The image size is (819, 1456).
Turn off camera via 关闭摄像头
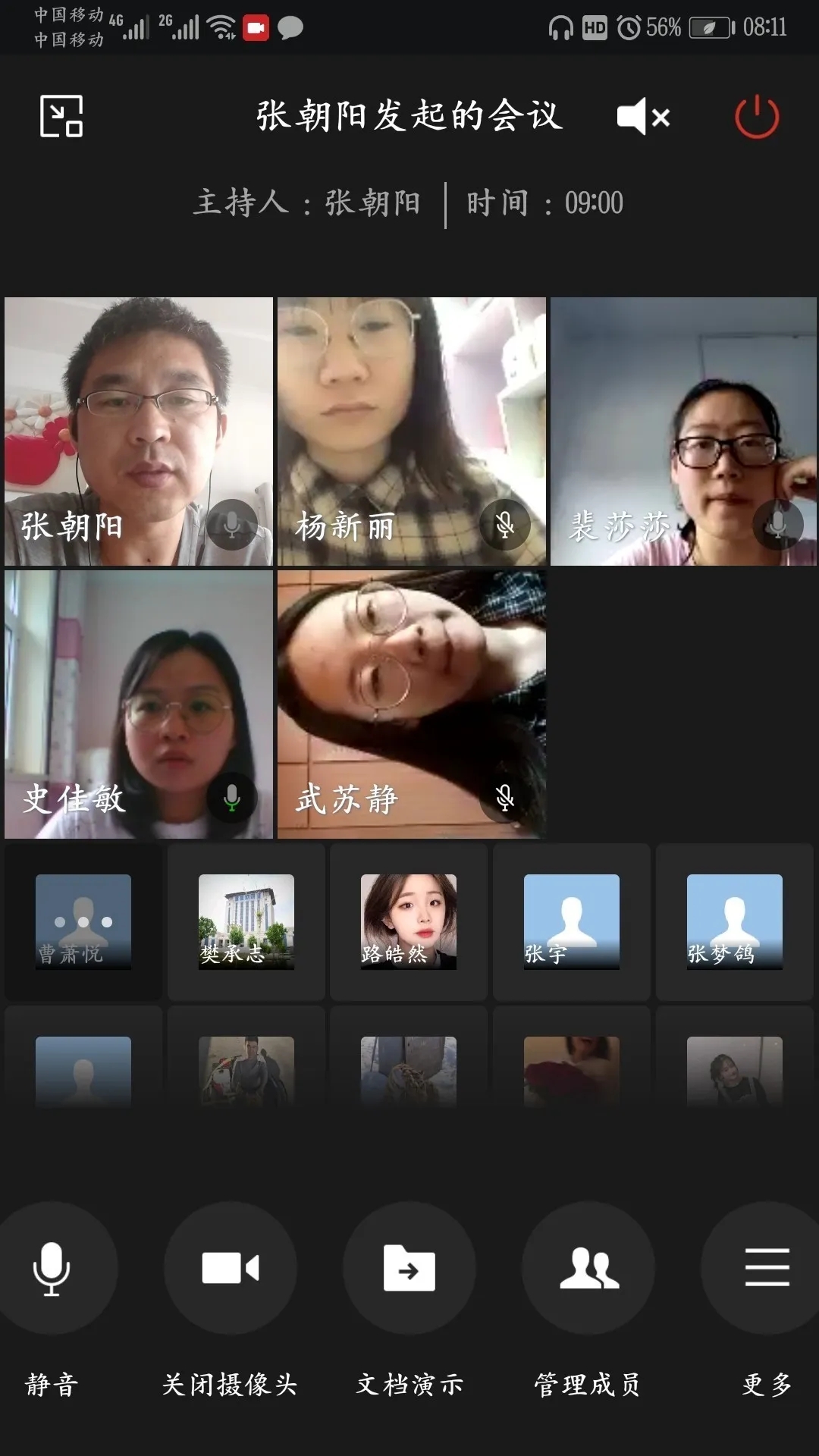[231, 1268]
